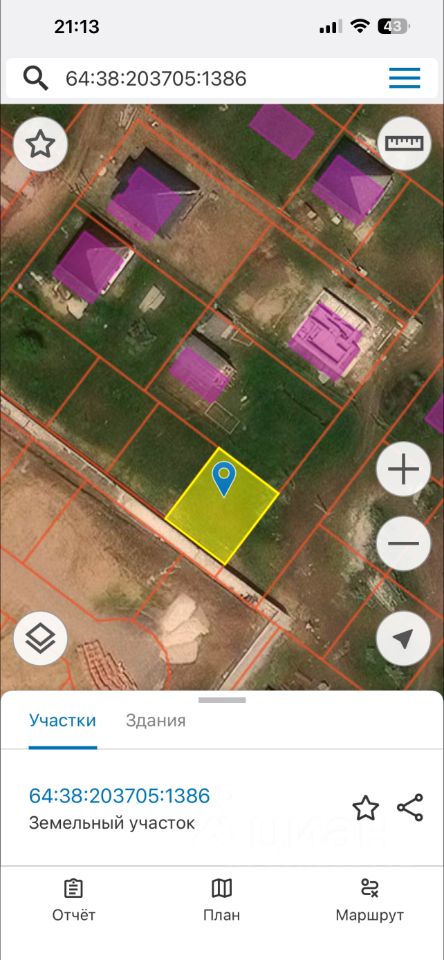Build a route via Маршрут
444x960 pixels.
pos(370,901)
